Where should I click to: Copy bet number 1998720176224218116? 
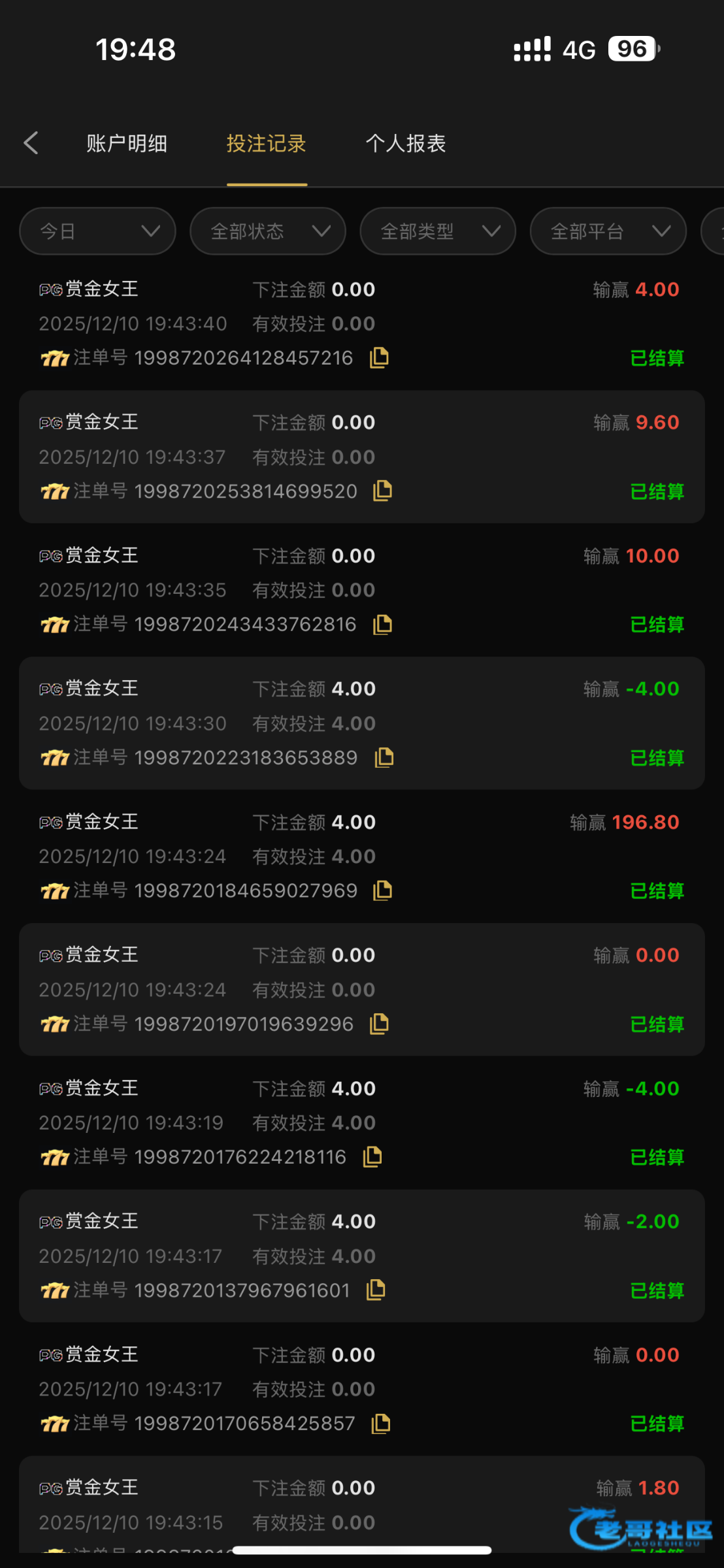[372, 1156]
